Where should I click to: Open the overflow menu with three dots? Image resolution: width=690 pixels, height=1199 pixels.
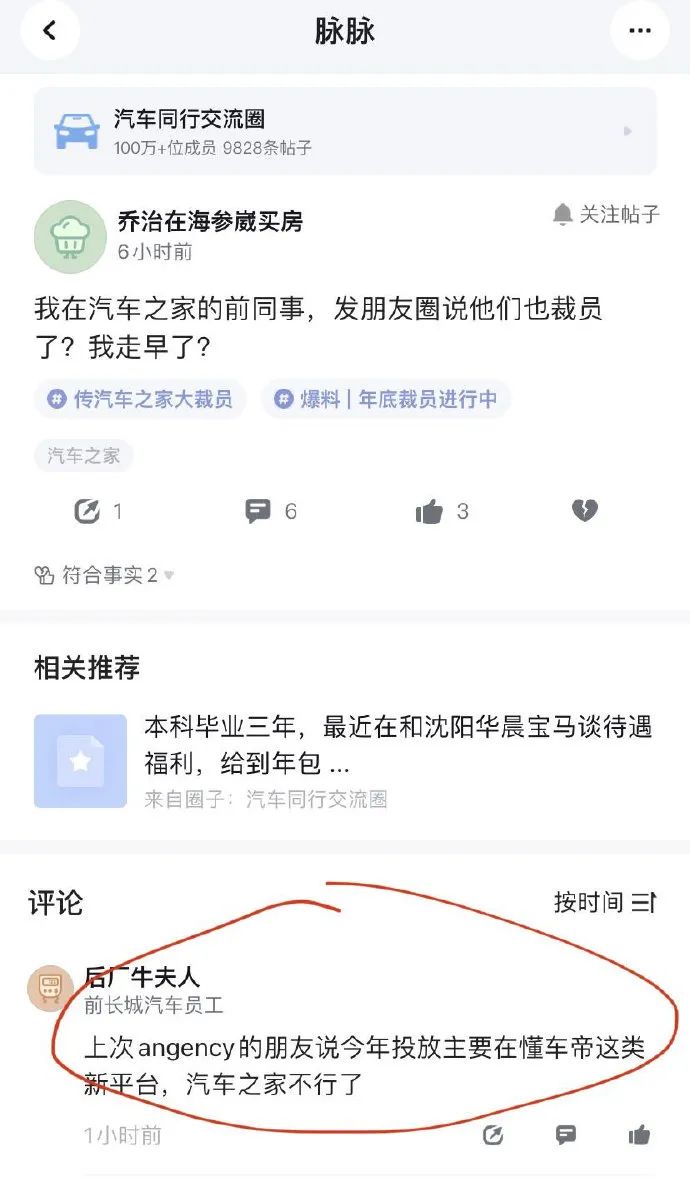(x=639, y=31)
